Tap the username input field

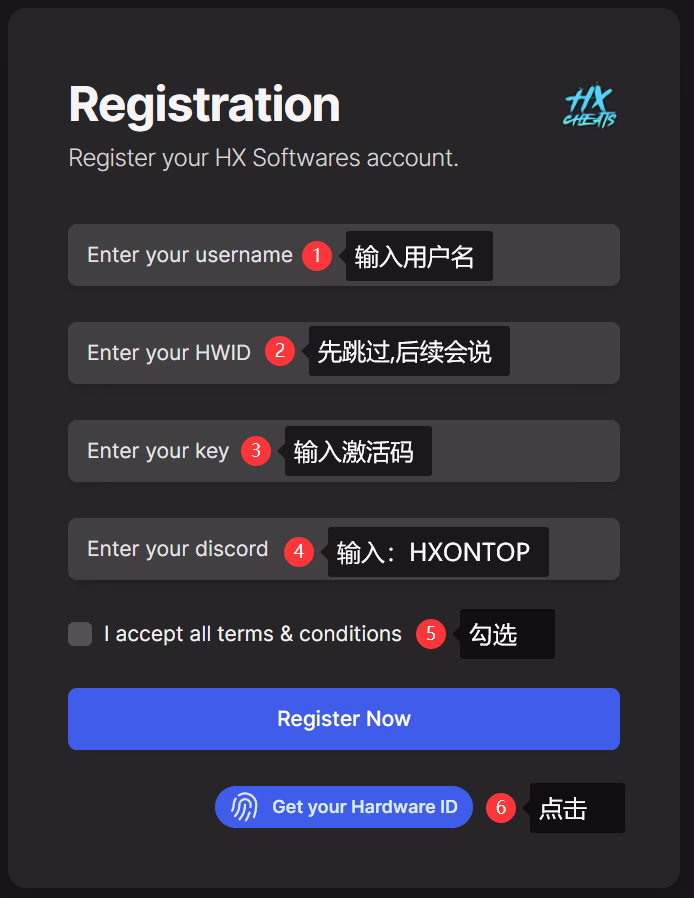pyautogui.click(x=190, y=255)
